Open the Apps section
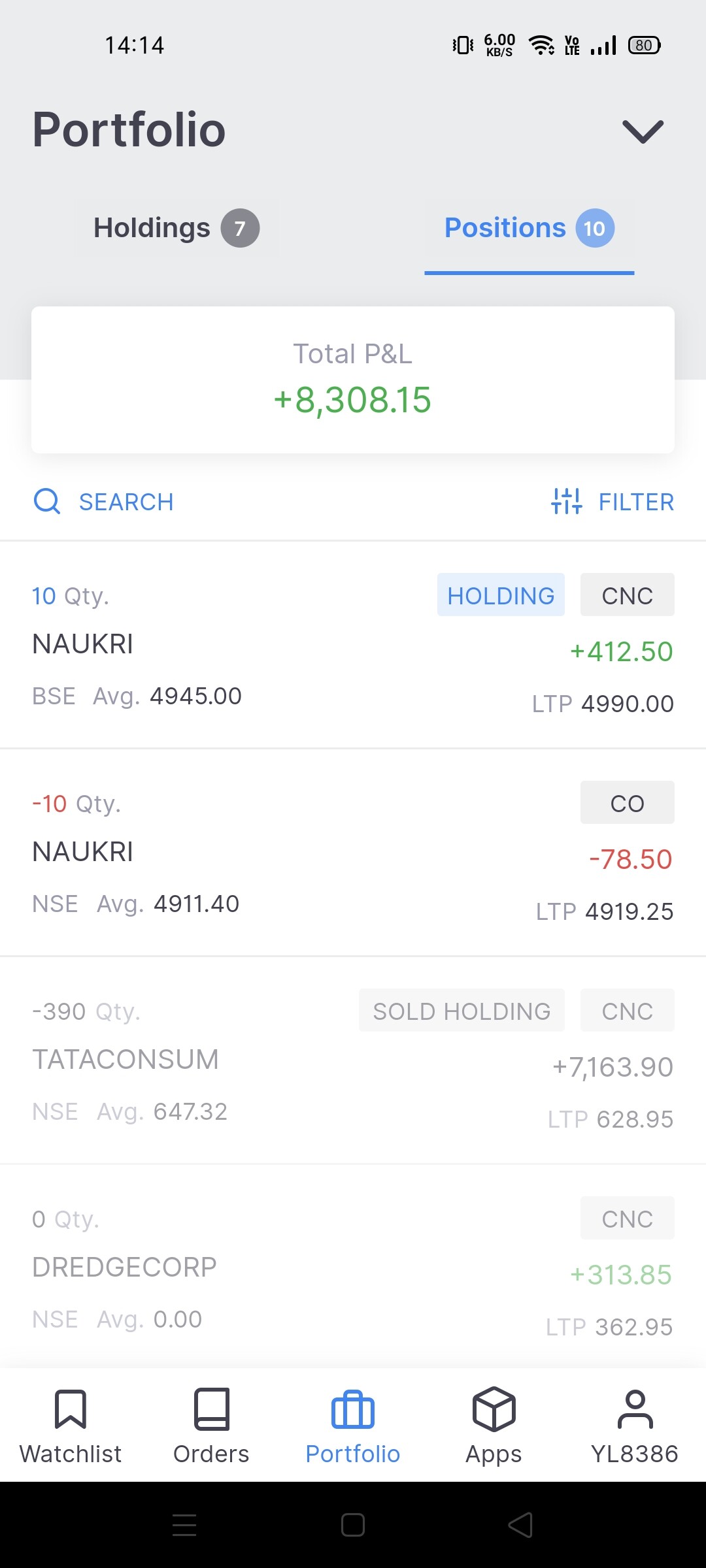The height and width of the screenshot is (1568, 706). tap(494, 1426)
